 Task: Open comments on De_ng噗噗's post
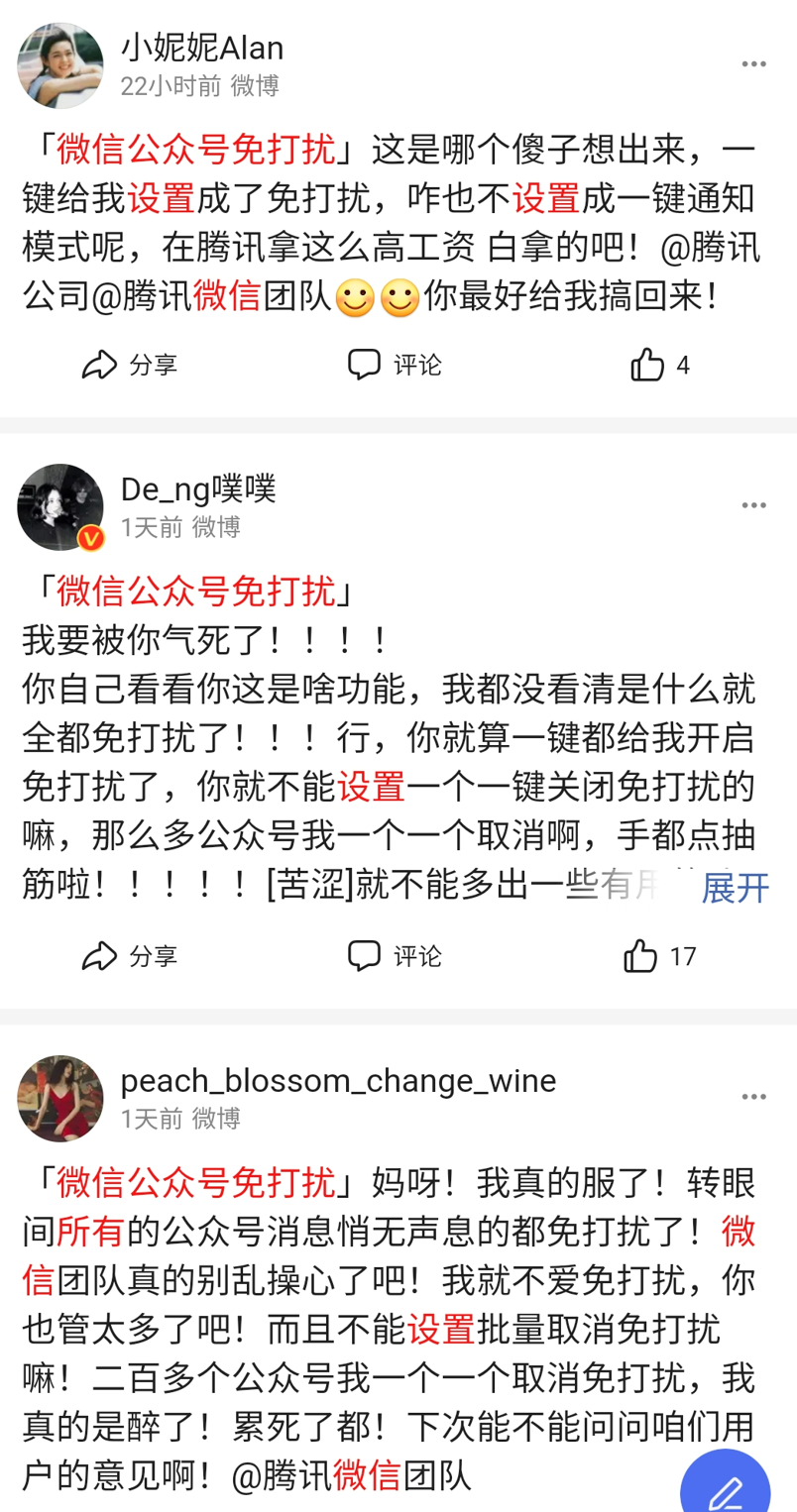(394, 956)
